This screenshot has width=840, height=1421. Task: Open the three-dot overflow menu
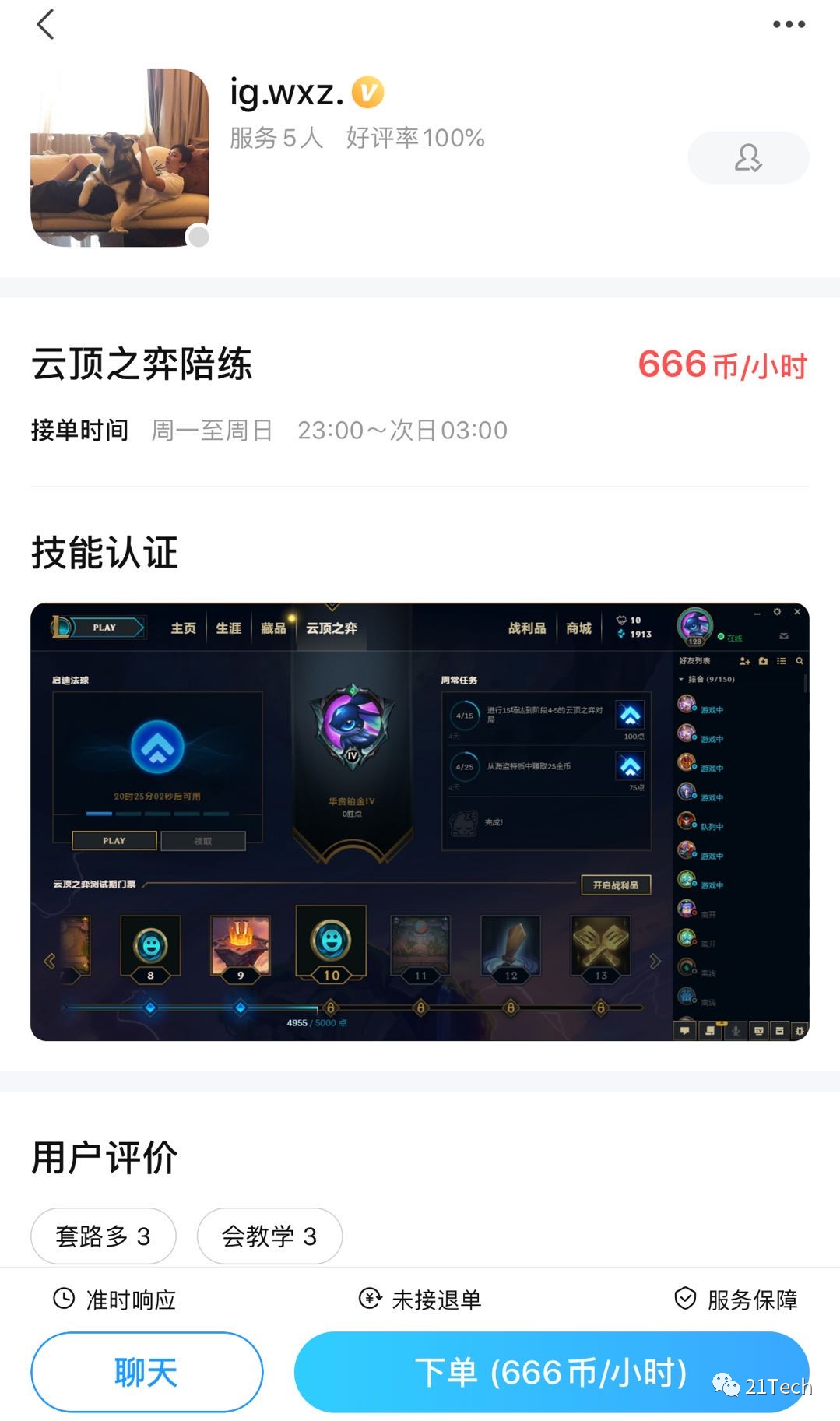[x=788, y=24]
